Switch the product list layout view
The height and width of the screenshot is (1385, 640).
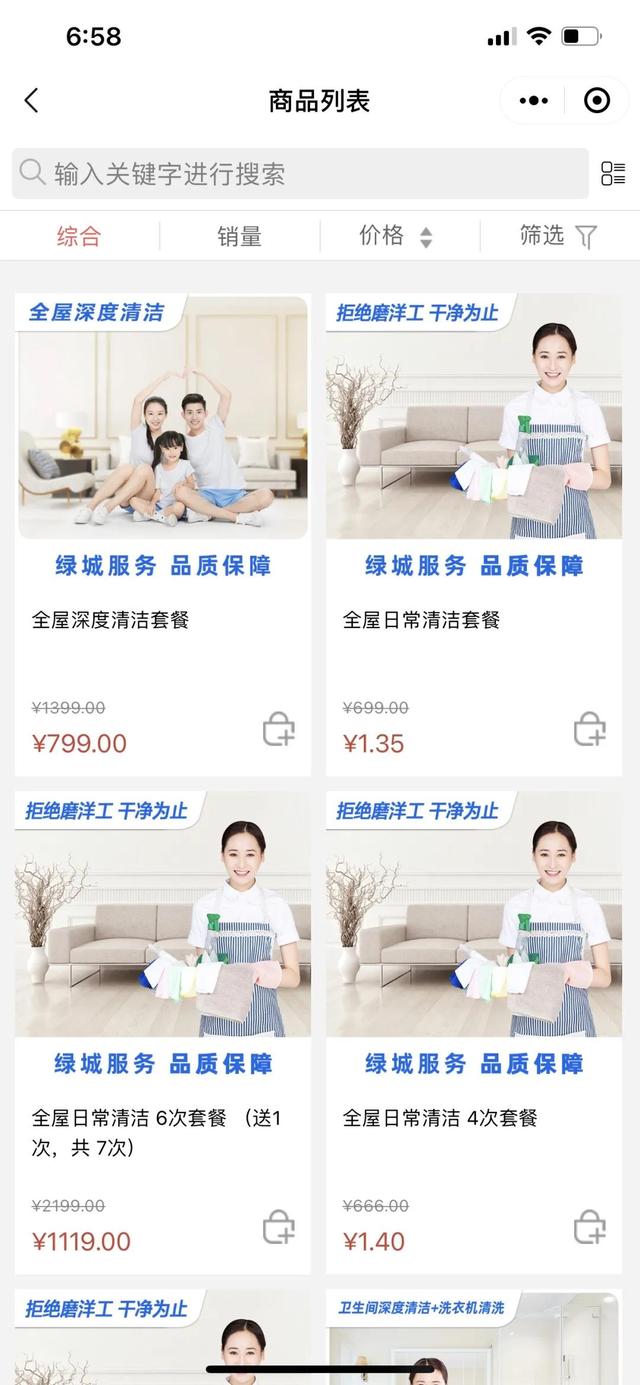[613, 174]
